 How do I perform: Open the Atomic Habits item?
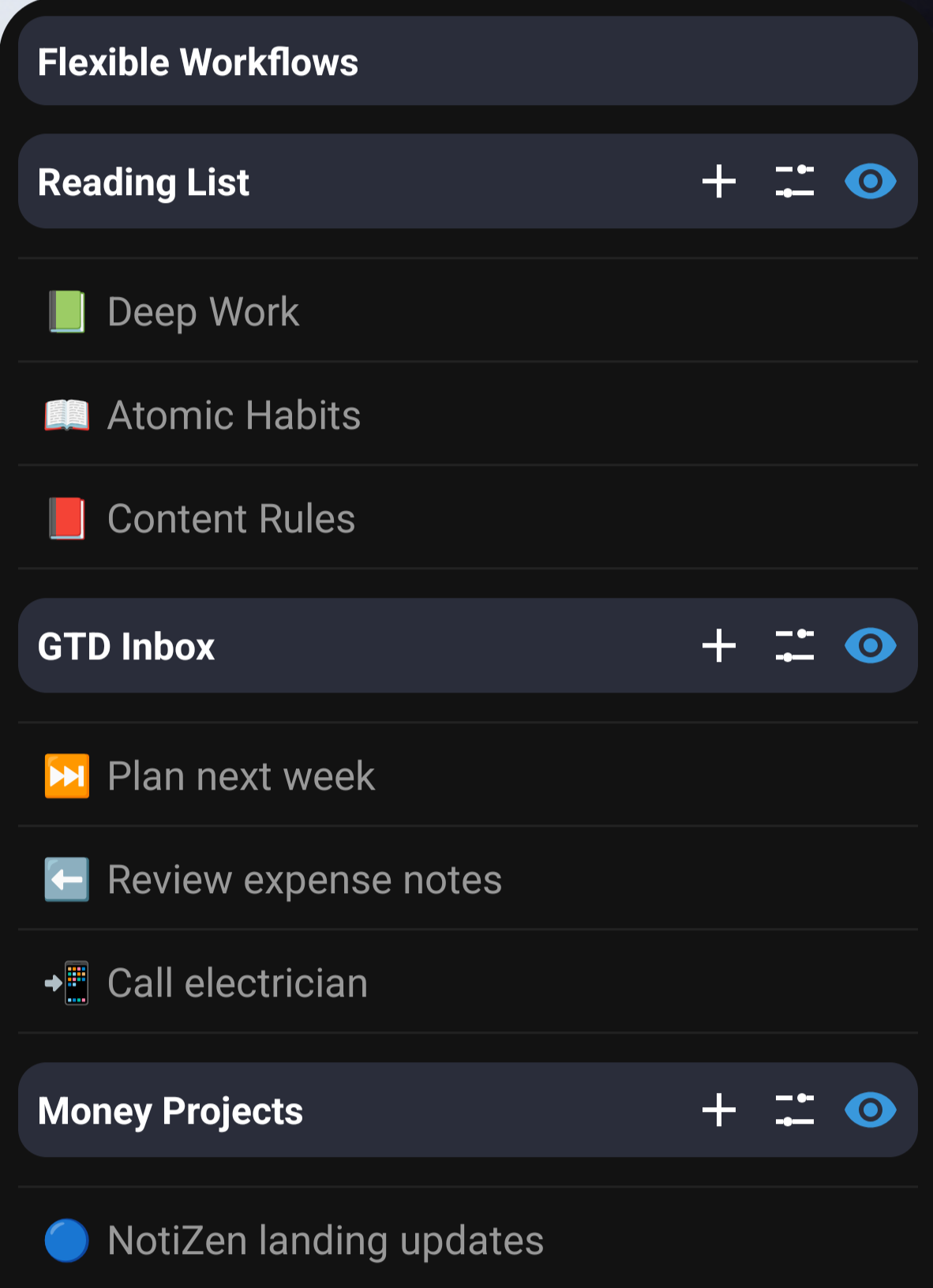coord(234,415)
